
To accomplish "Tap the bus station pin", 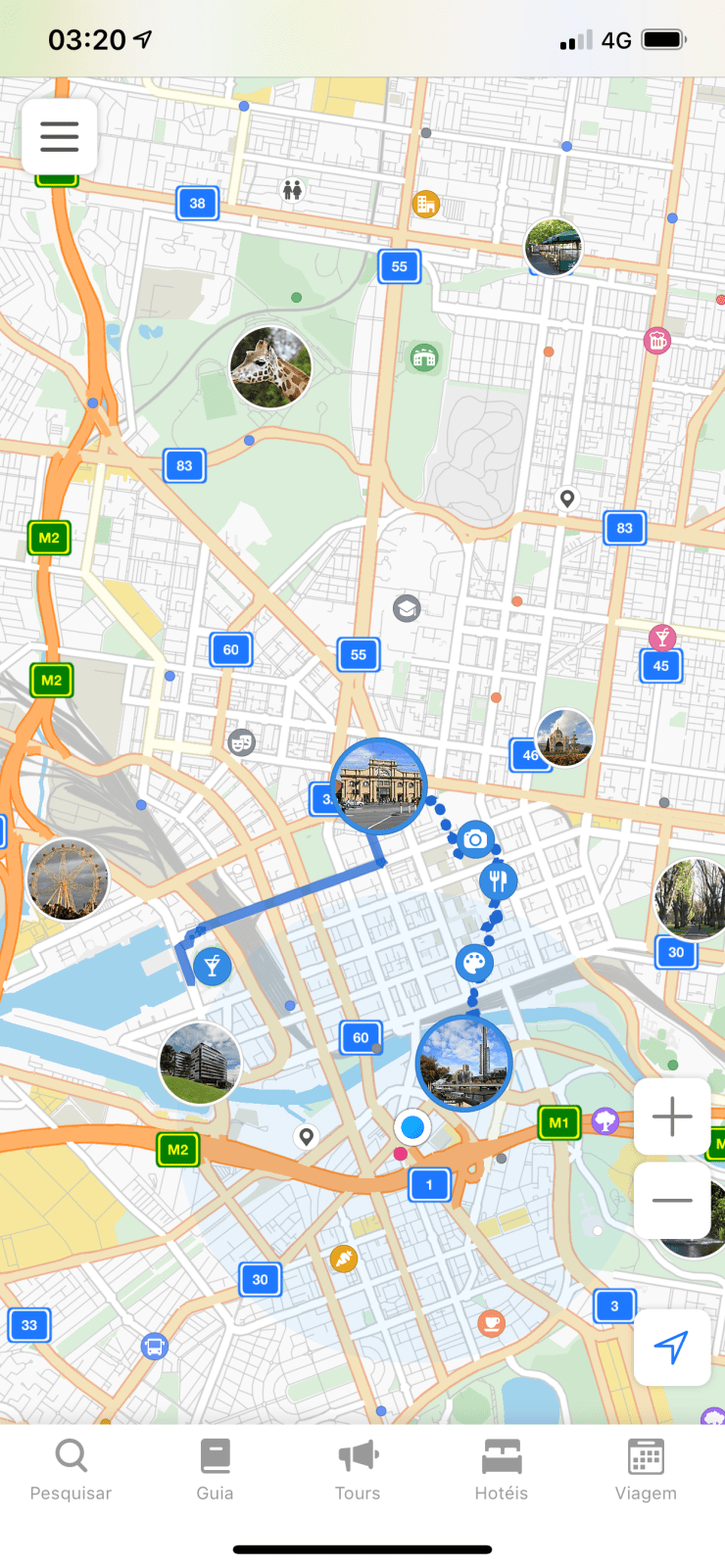I will pos(154,1347).
